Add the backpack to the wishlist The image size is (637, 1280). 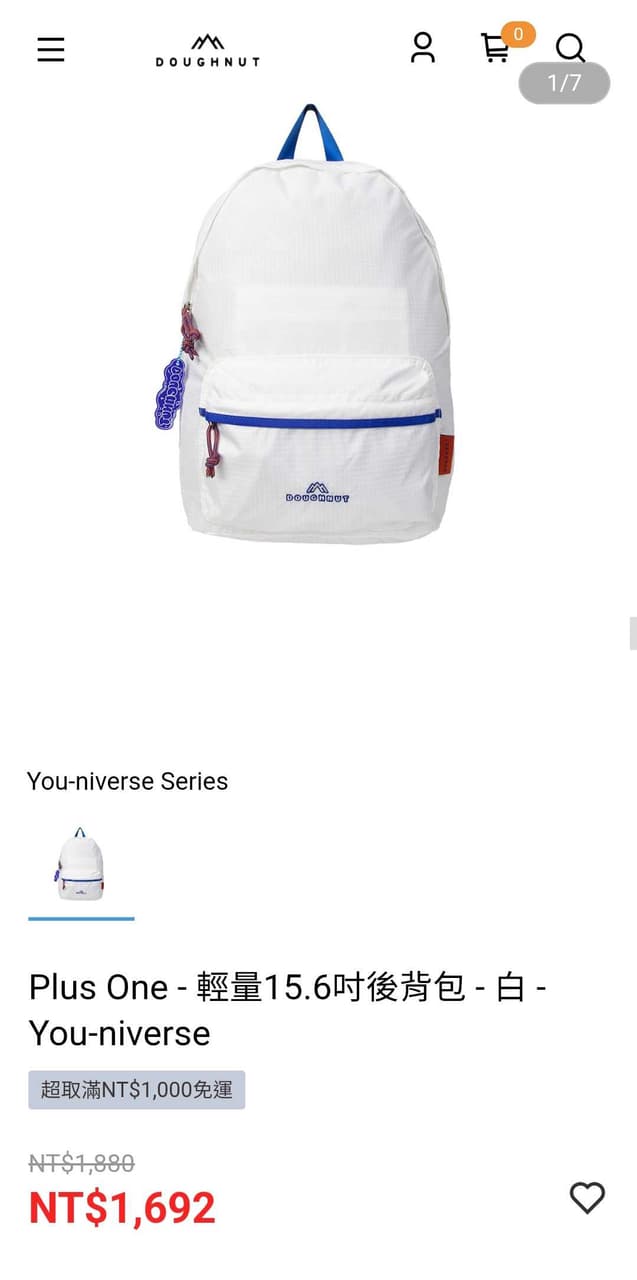(x=587, y=1197)
